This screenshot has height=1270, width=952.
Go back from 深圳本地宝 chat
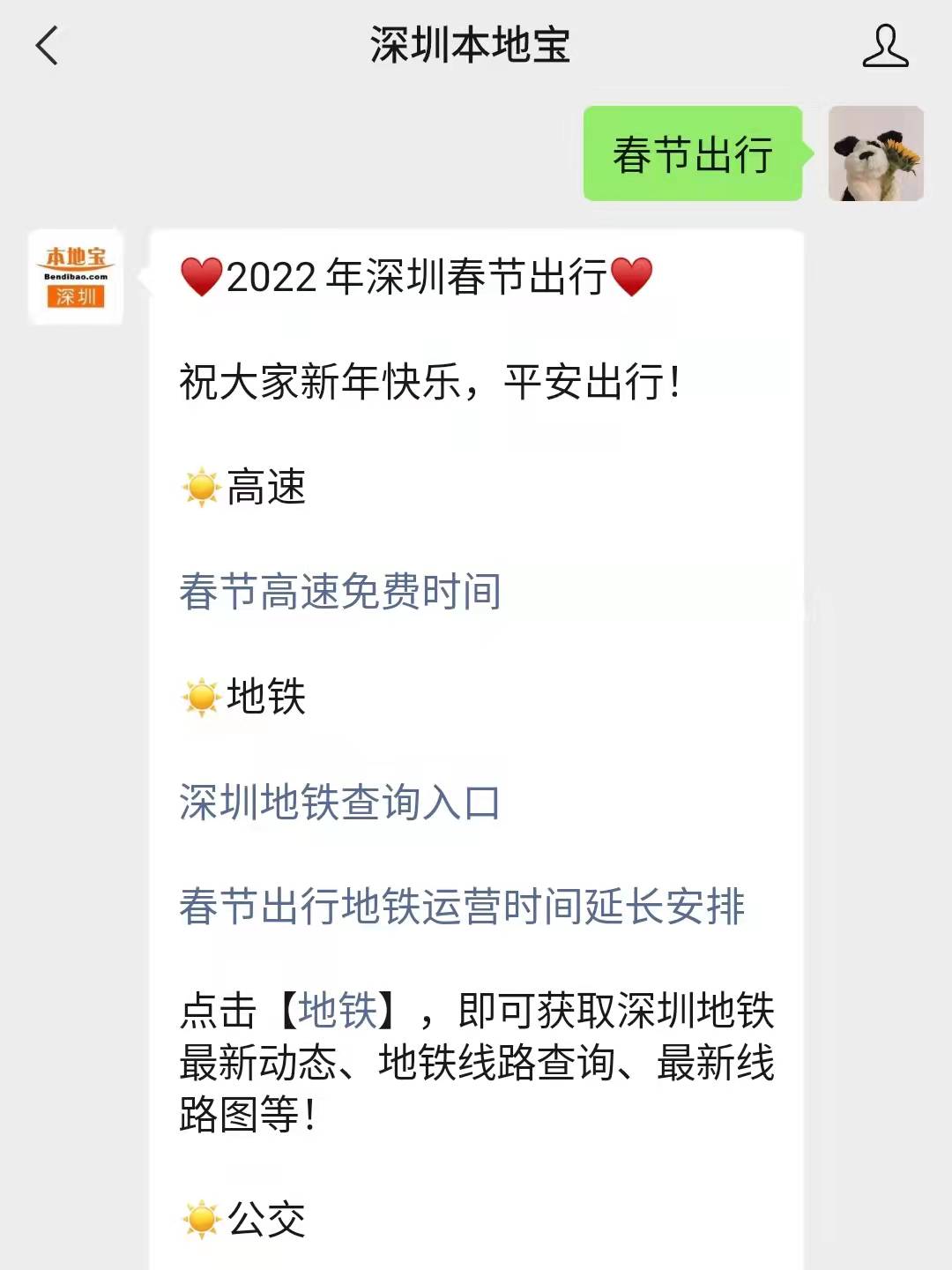48,46
